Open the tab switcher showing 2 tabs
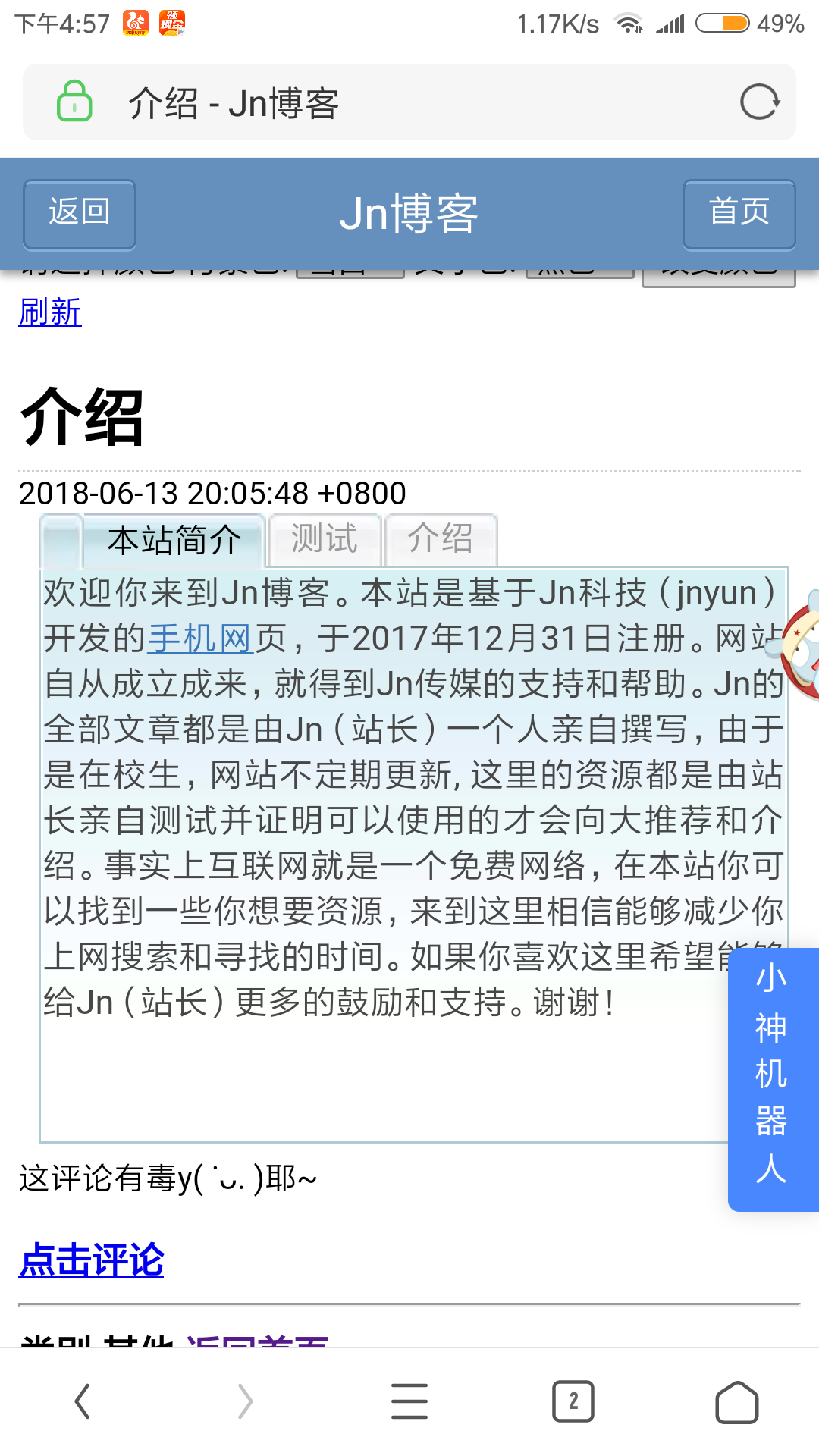The width and height of the screenshot is (819, 1456). coord(573,1401)
